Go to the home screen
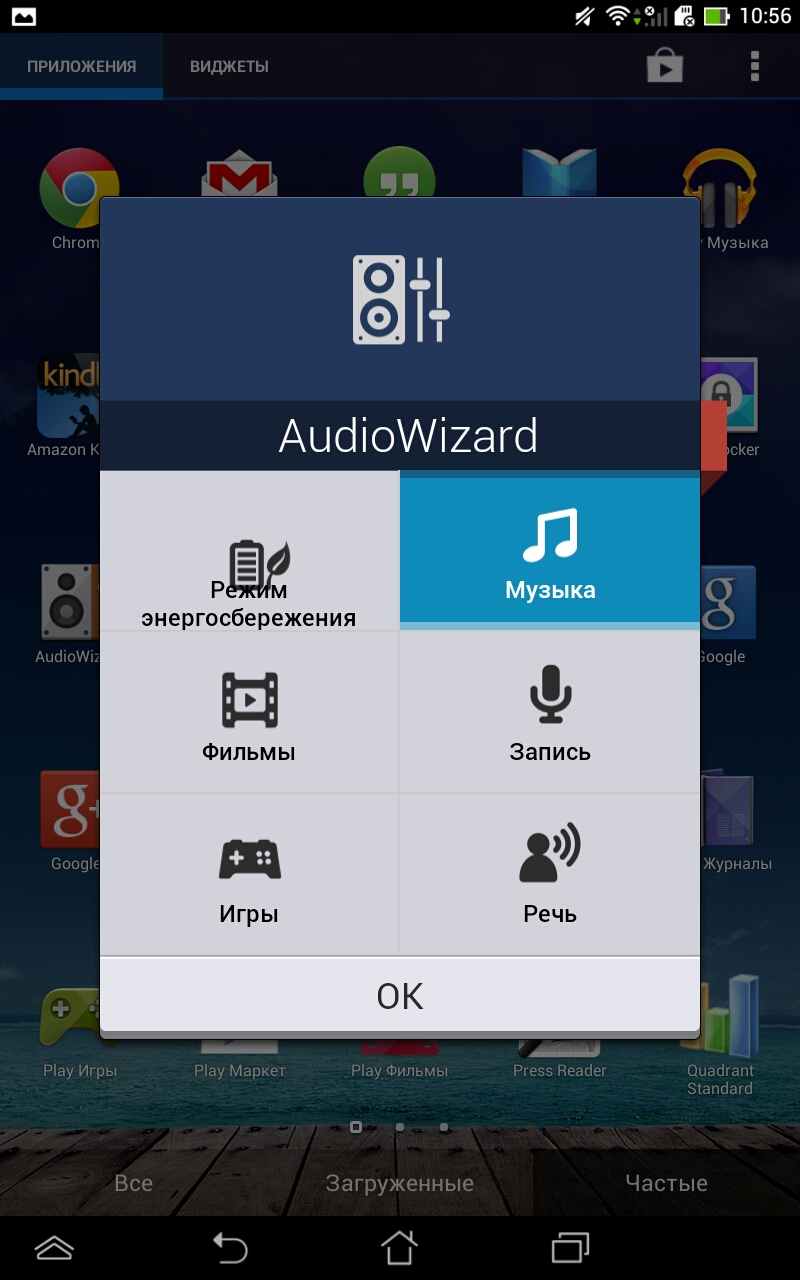800x1280 pixels. (399, 1247)
